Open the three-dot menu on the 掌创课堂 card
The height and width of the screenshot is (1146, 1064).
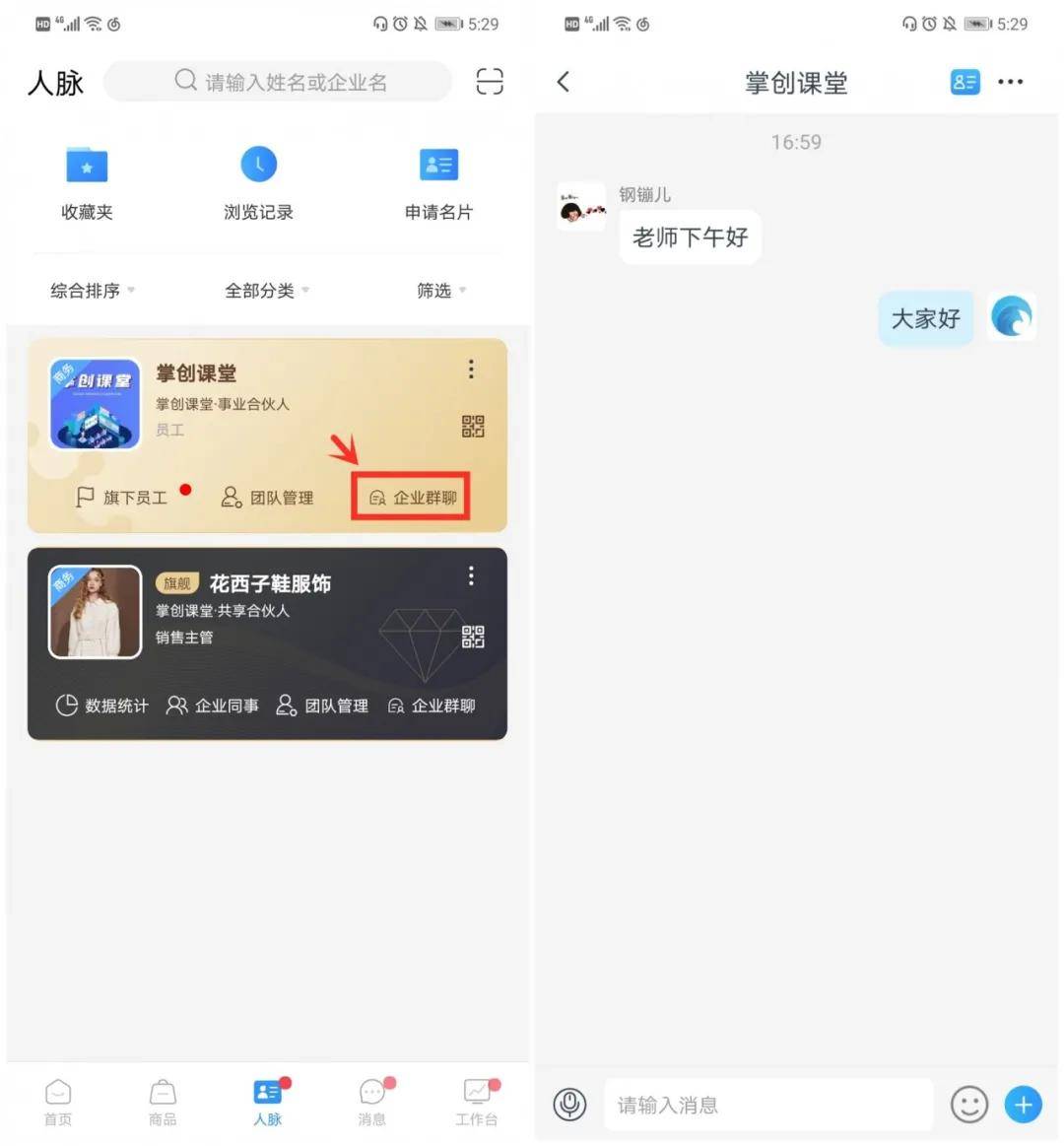(471, 370)
